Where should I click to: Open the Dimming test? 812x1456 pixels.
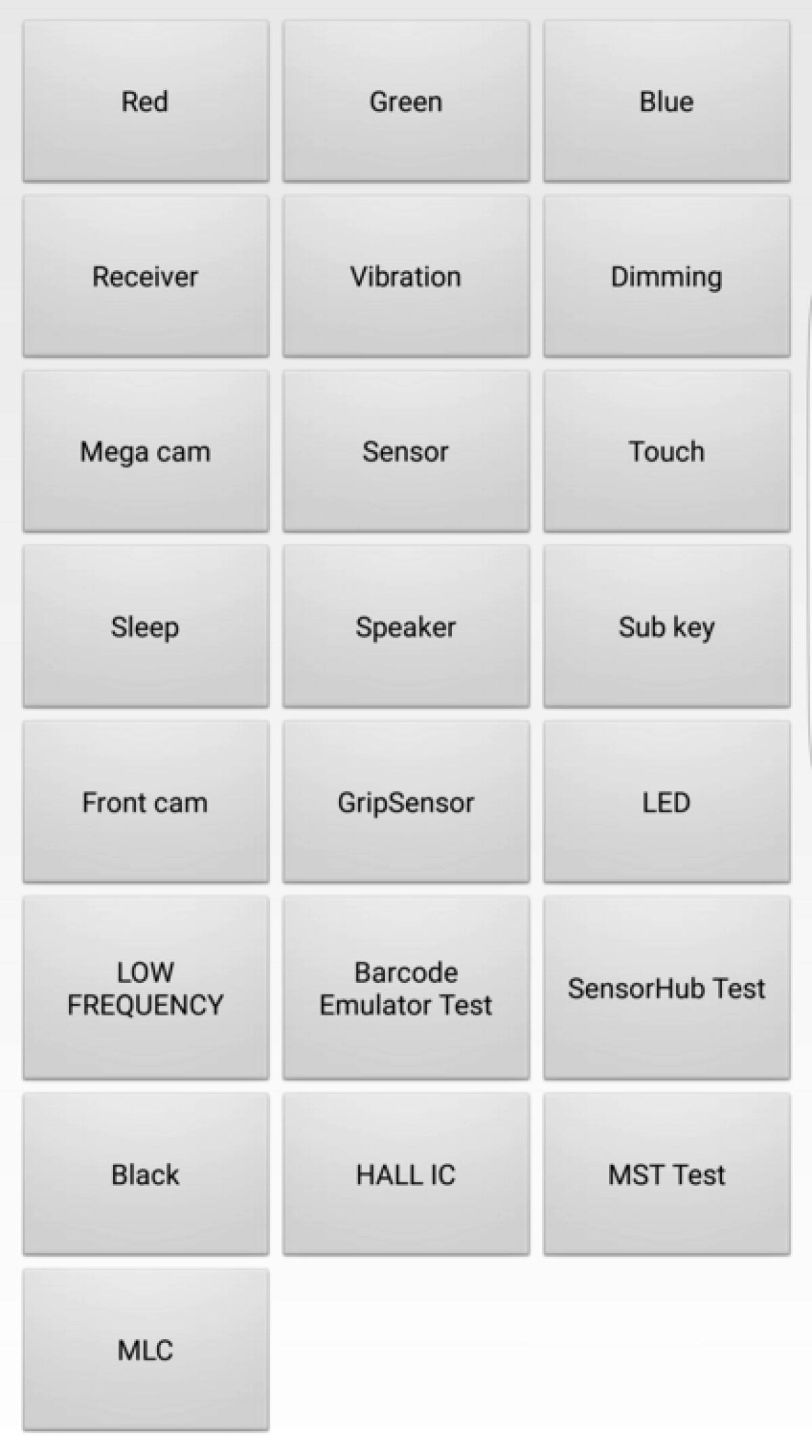click(666, 276)
